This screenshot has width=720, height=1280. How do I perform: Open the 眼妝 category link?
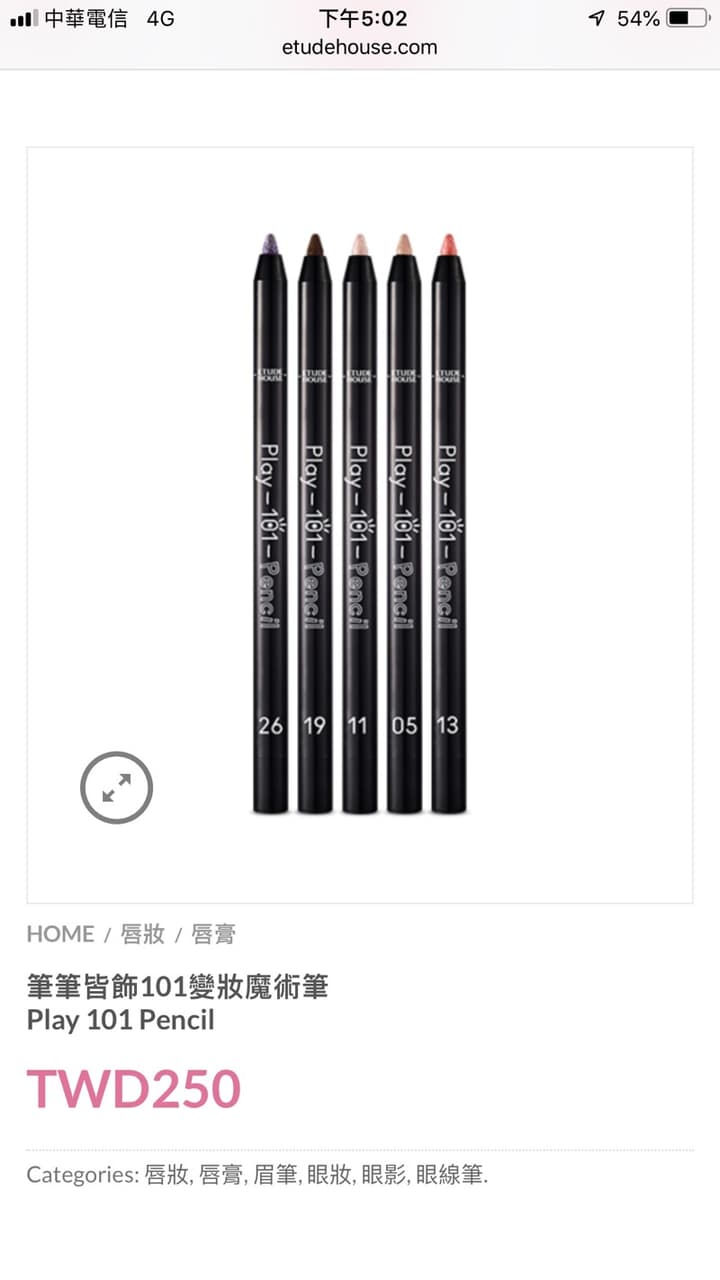point(329,1174)
